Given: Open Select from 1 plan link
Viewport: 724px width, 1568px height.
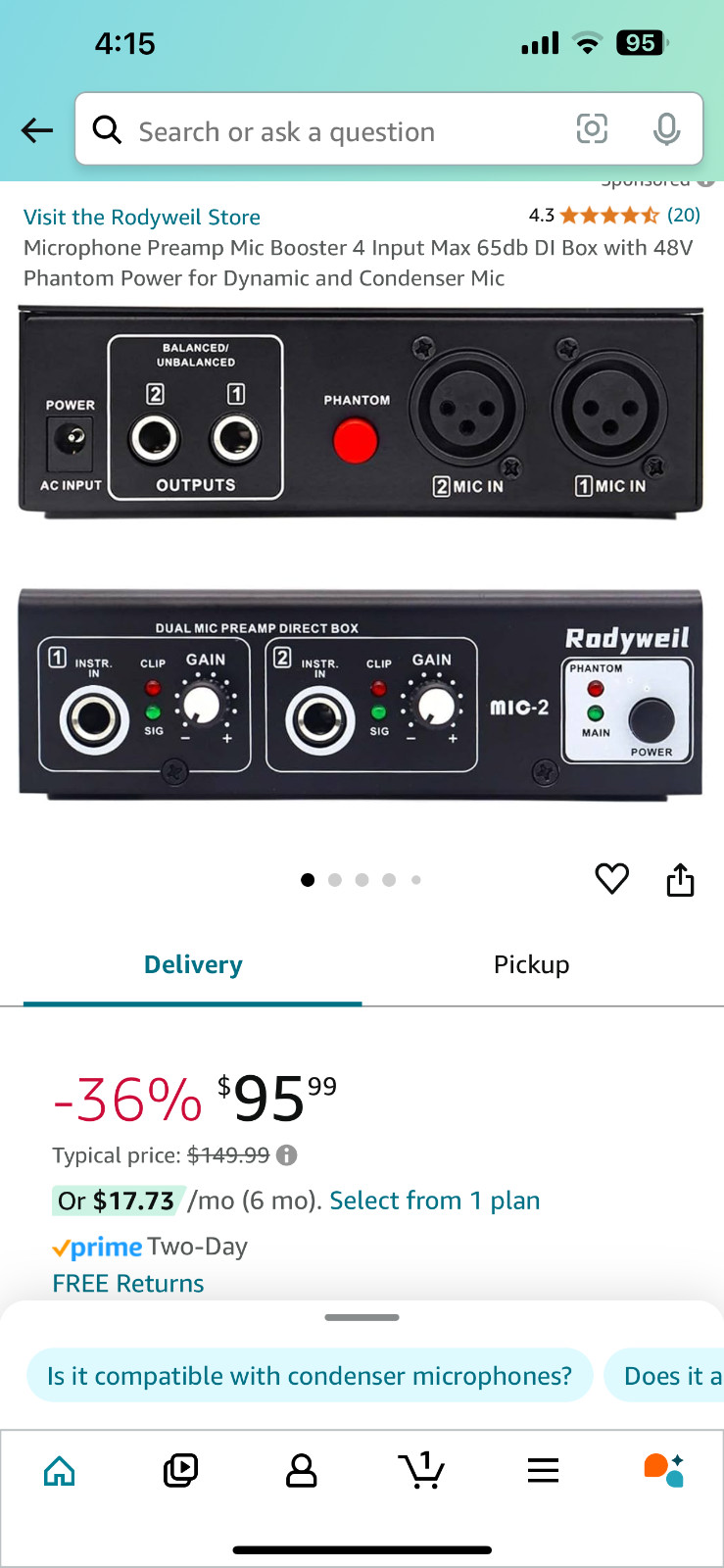Looking at the screenshot, I should [x=434, y=1200].
